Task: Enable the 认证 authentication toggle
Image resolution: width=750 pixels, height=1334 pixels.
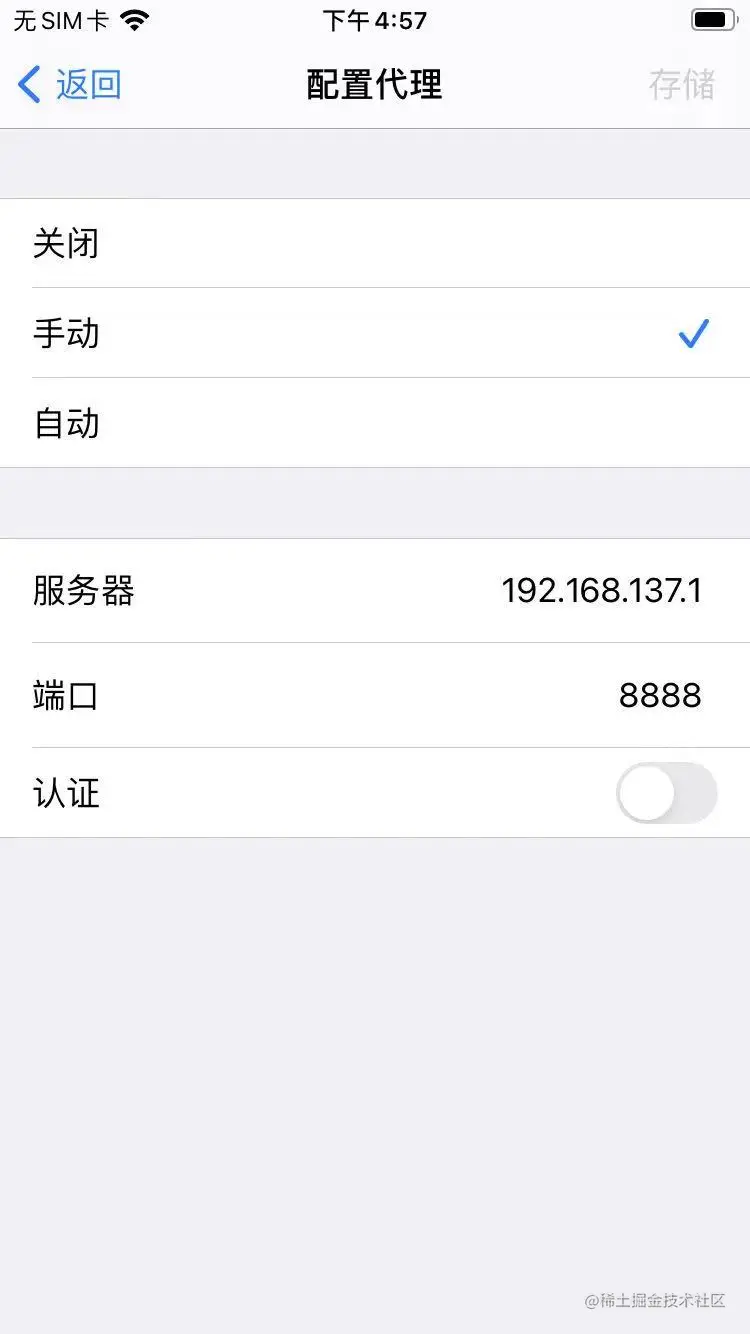Action: point(666,793)
